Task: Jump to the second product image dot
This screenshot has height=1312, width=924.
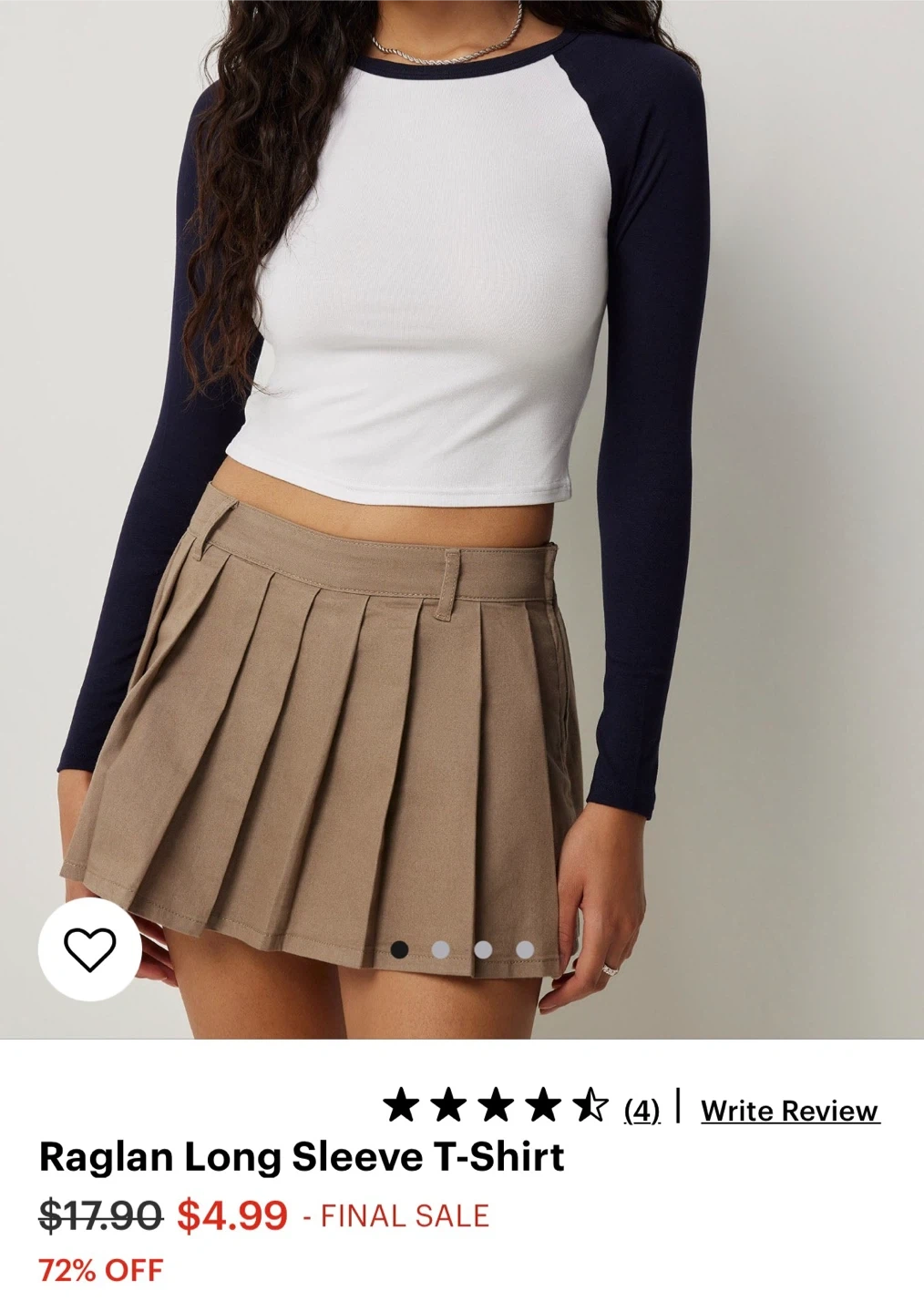Action: (x=440, y=949)
